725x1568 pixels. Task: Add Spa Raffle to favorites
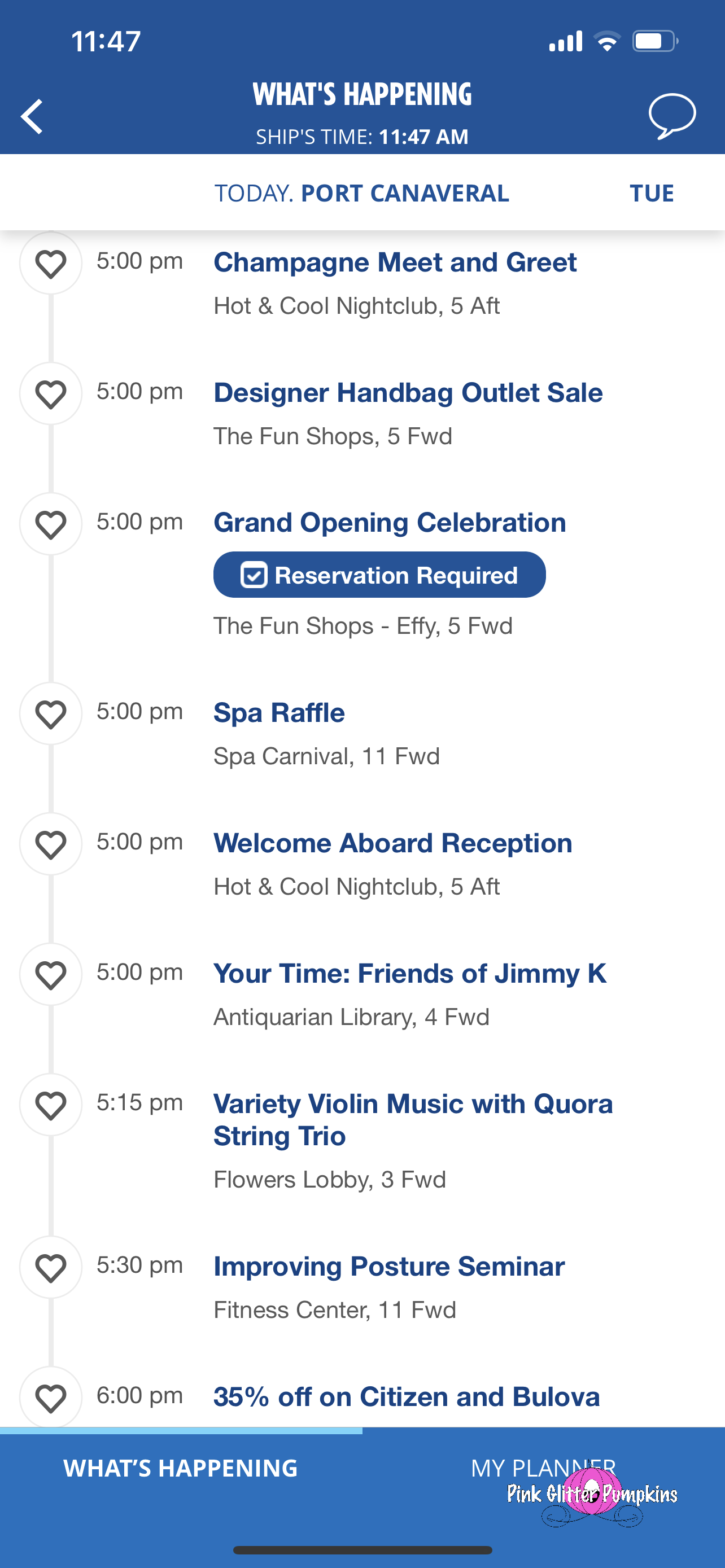[50, 714]
